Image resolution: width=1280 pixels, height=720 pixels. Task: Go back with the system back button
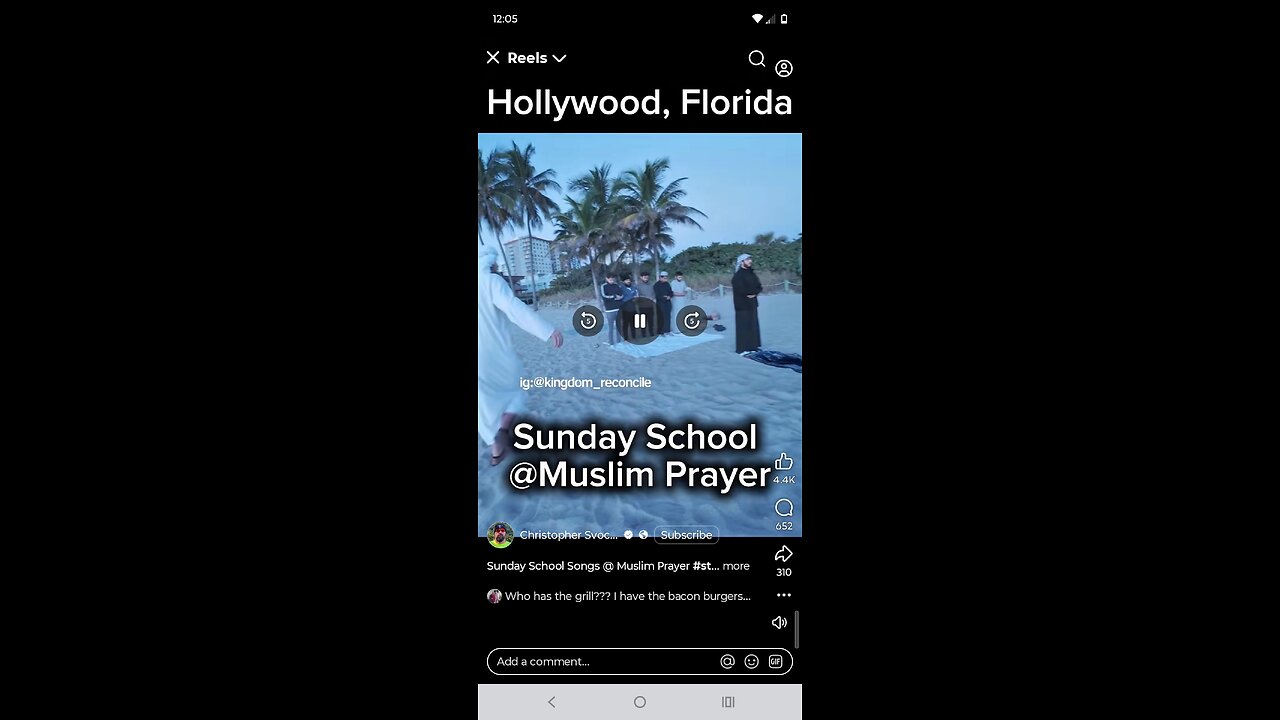(x=551, y=702)
